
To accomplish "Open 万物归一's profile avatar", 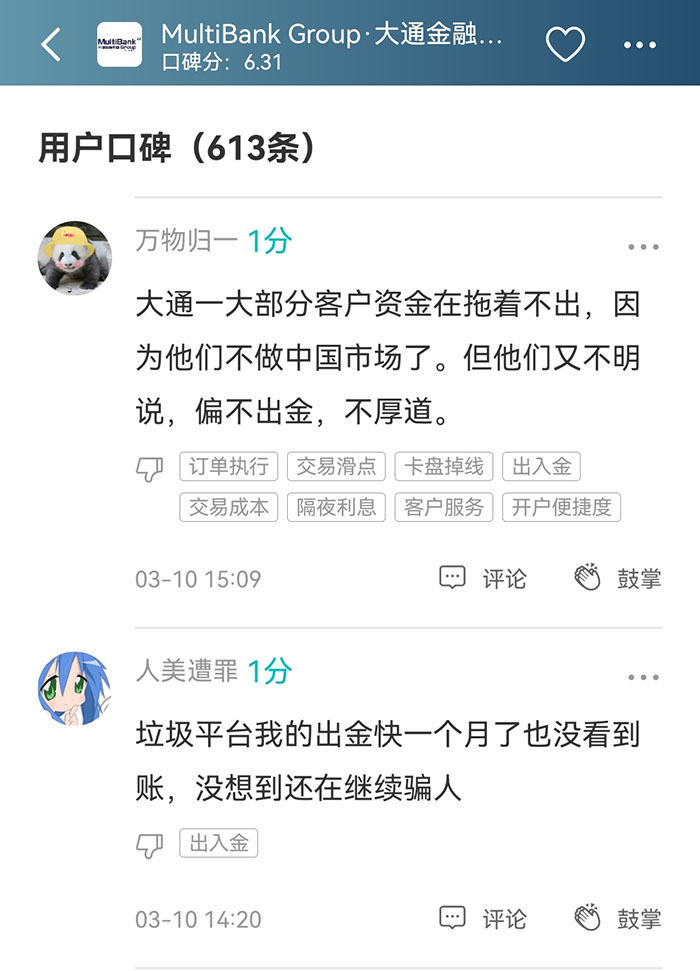I will coord(74,257).
